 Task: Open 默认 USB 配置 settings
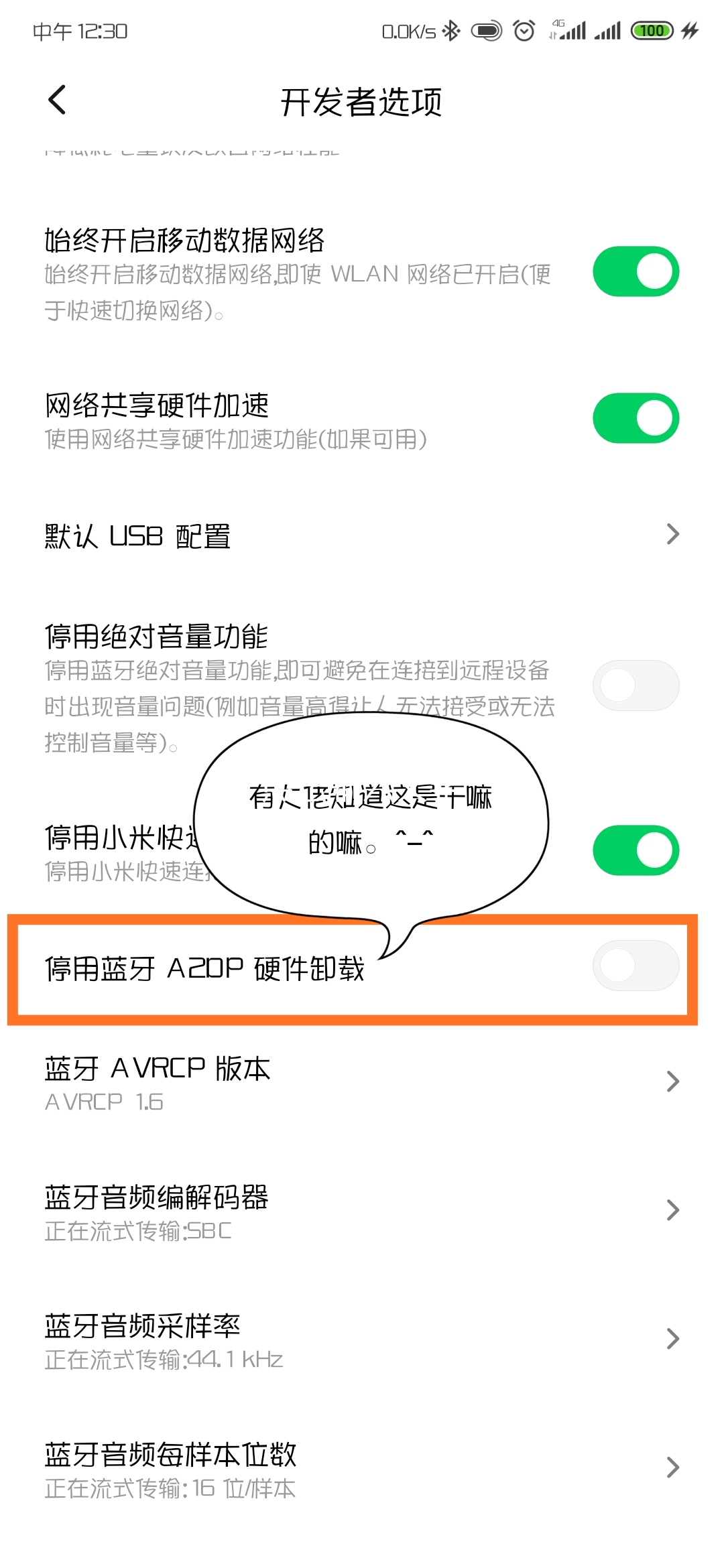click(362, 535)
